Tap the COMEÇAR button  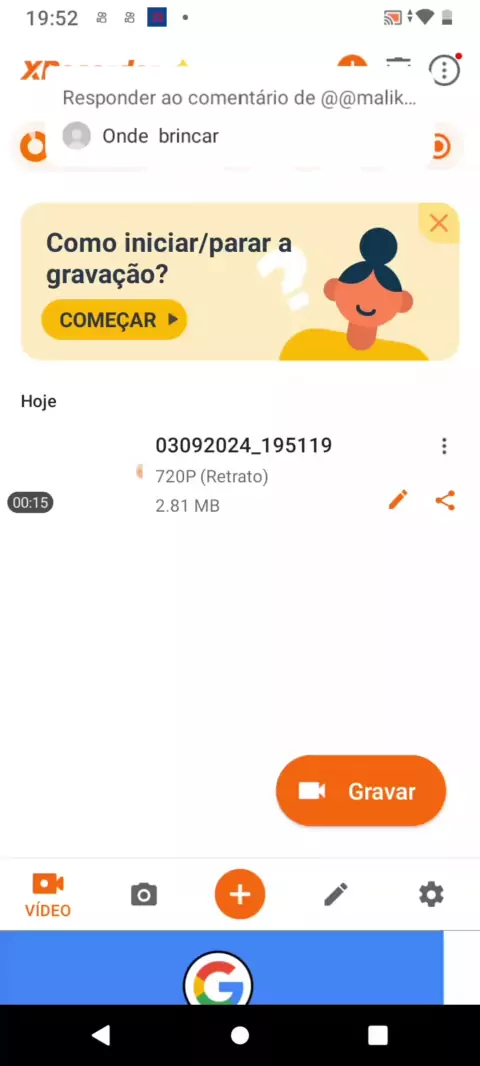pos(114,320)
